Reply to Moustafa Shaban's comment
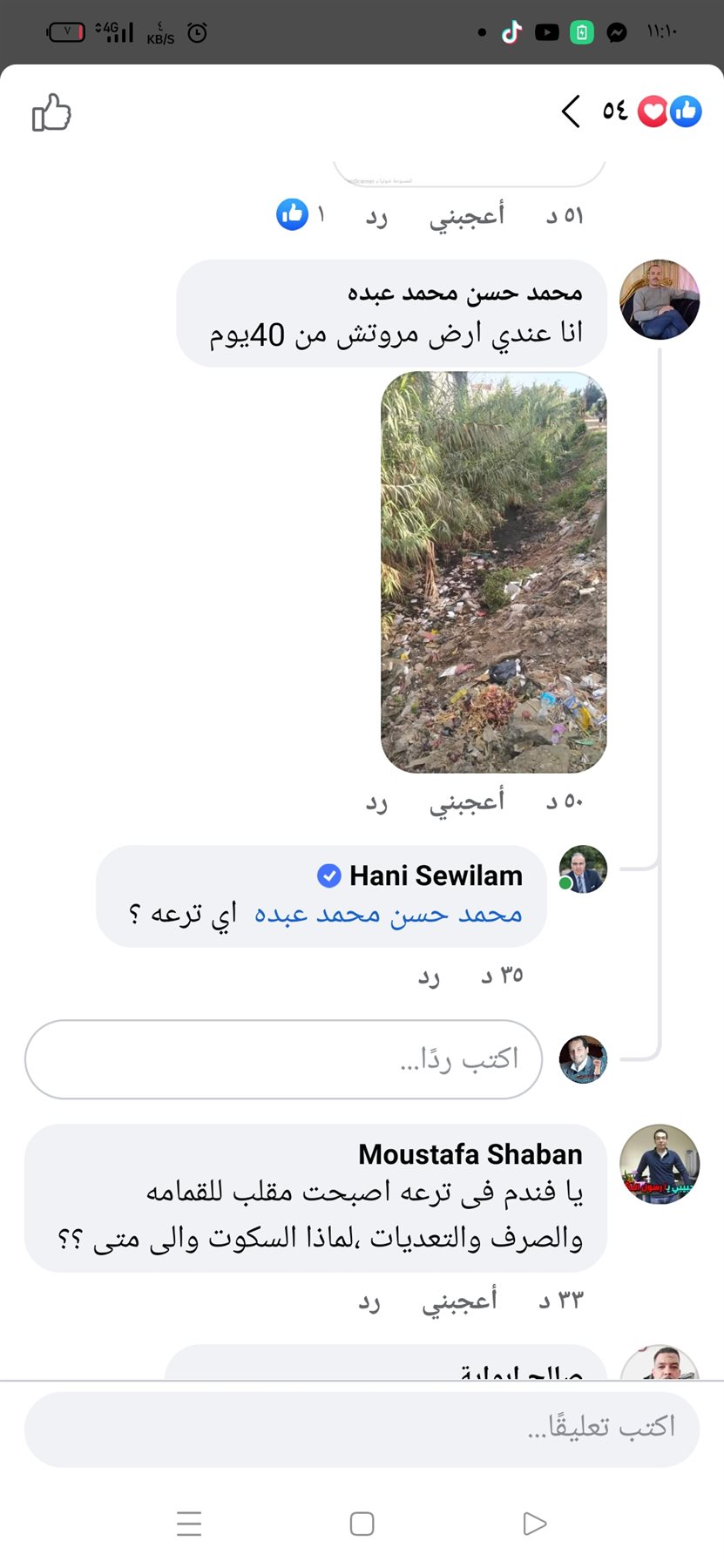The width and height of the screenshot is (724, 1568). tap(369, 1301)
